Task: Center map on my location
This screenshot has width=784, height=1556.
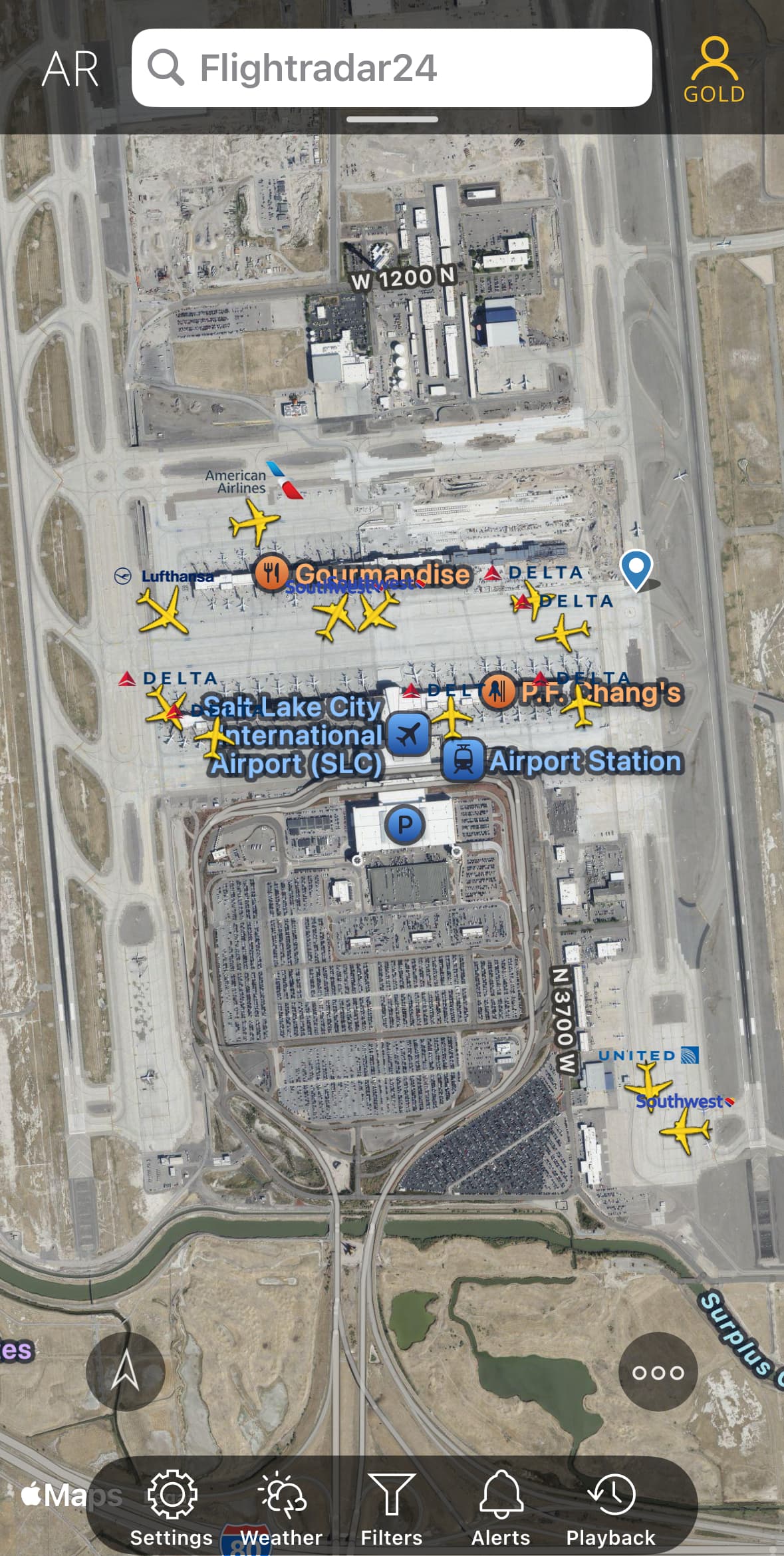Action: click(125, 1372)
